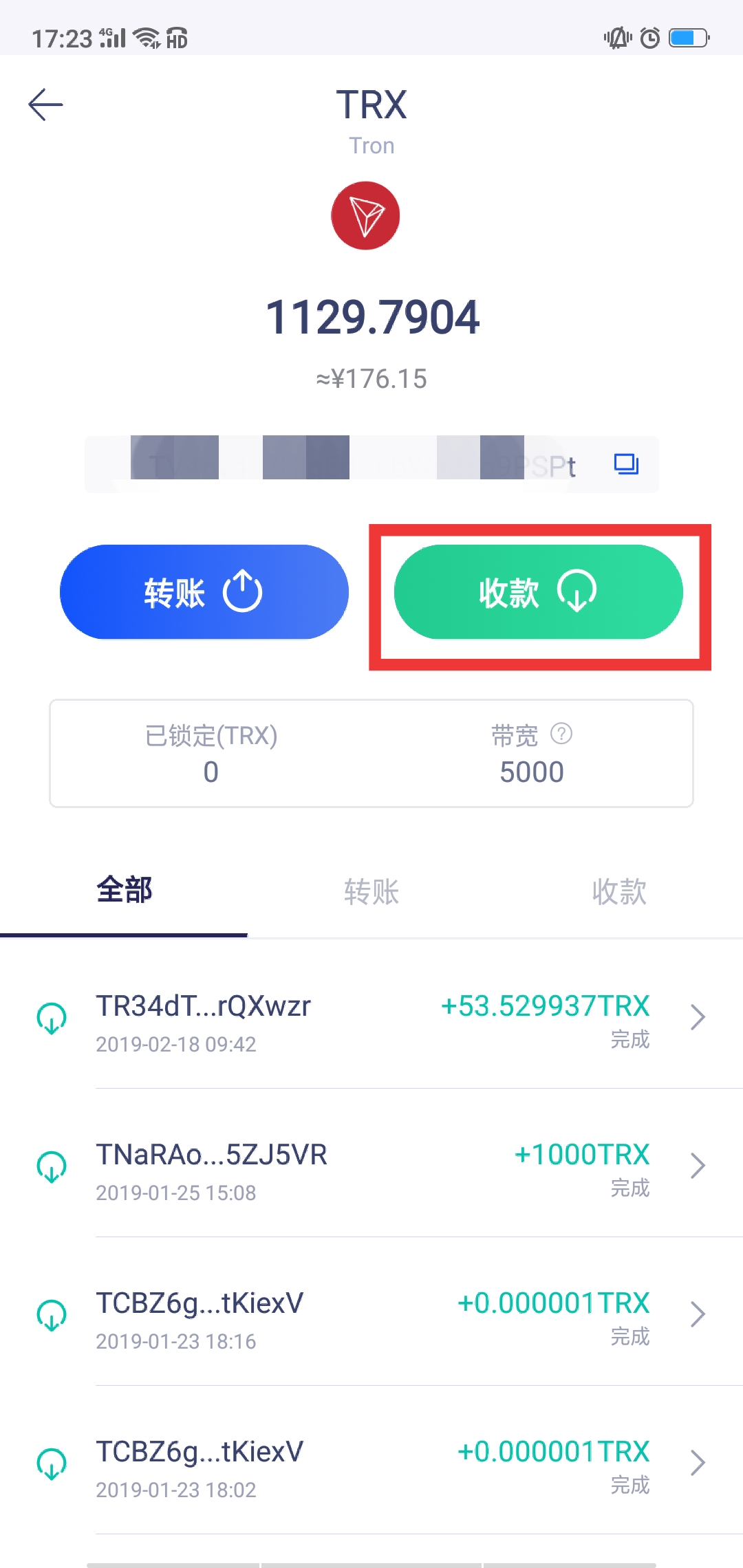The image size is (743, 1568).
Task: Tap the green 收款 button
Action: 538,591
